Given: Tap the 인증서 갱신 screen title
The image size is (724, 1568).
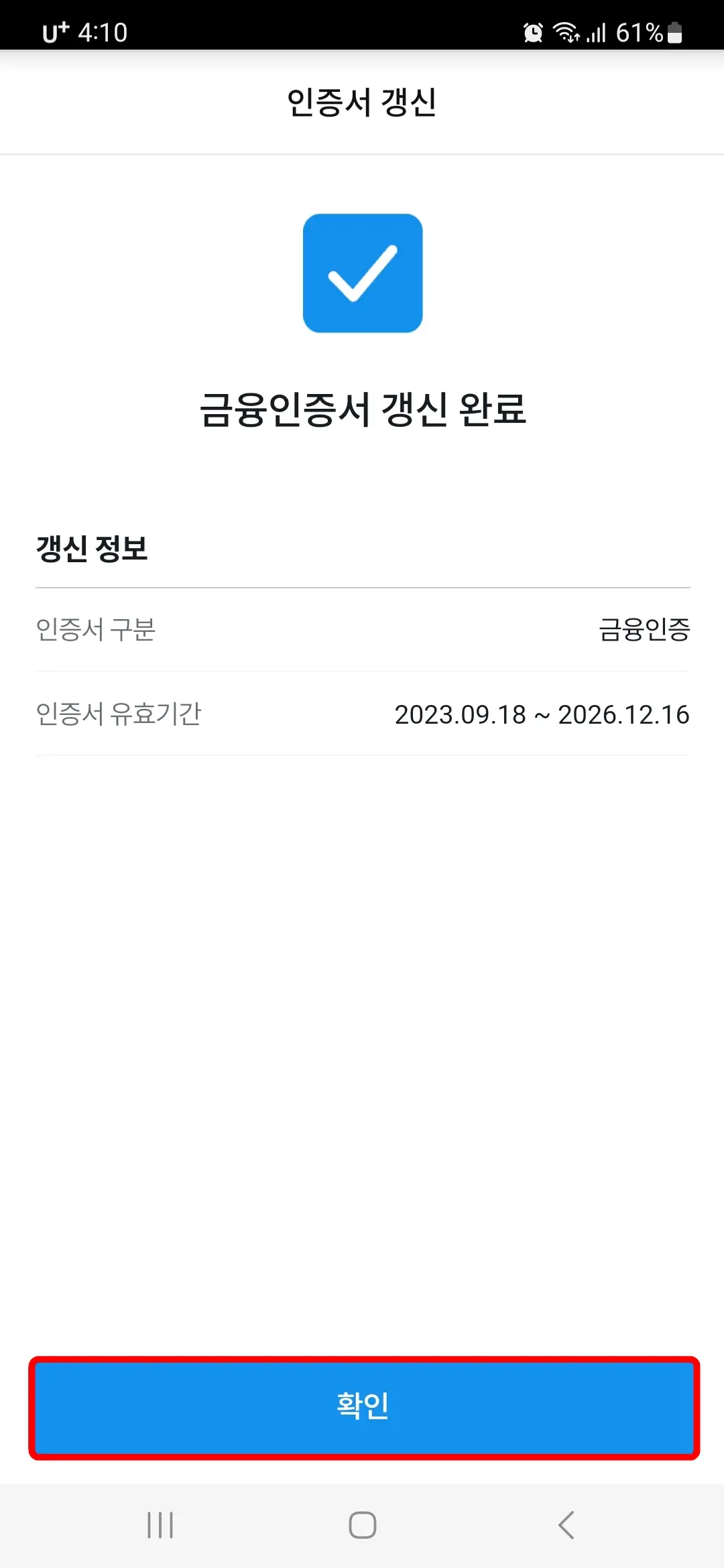Looking at the screenshot, I should pyautogui.click(x=362, y=99).
